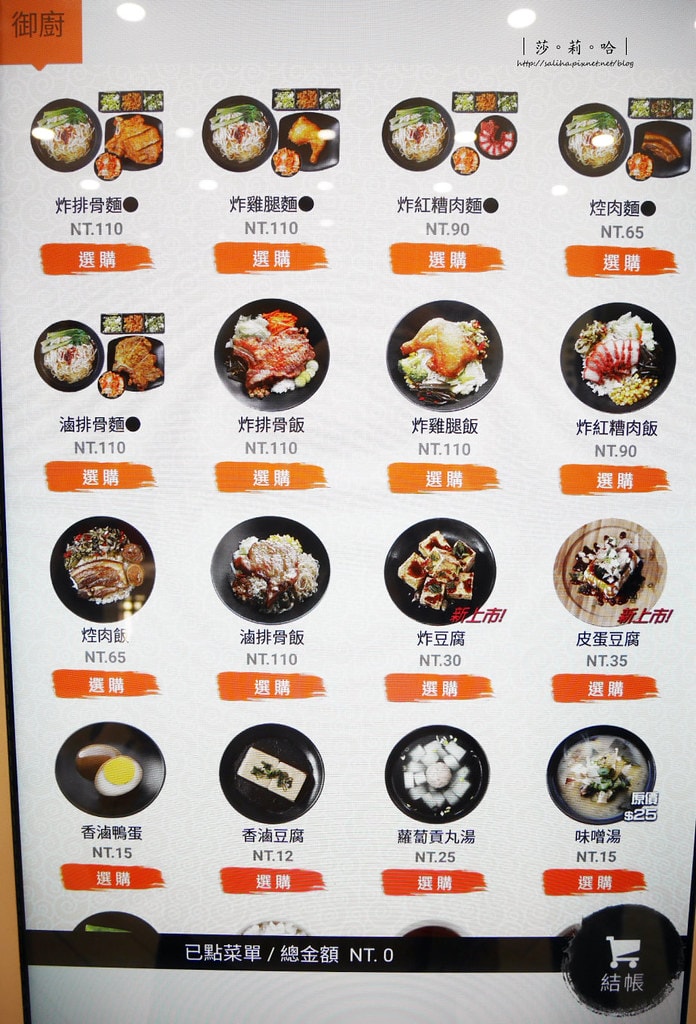The width and height of the screenshot is (696, 1024).
Task: Open 結帳 checkout cart
Action: click(x=623, y=962)
